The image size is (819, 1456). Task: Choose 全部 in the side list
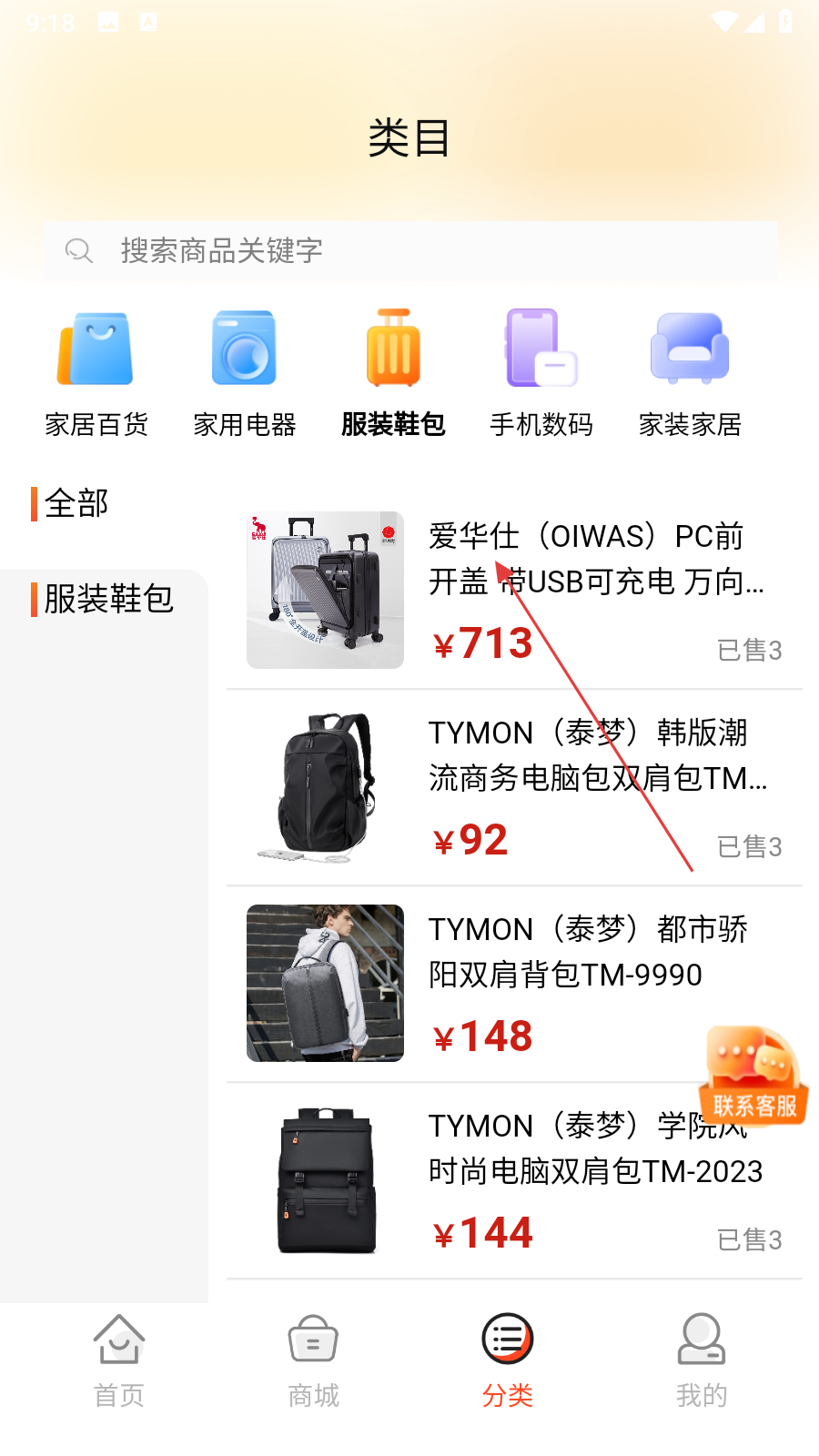click(77, 503)
